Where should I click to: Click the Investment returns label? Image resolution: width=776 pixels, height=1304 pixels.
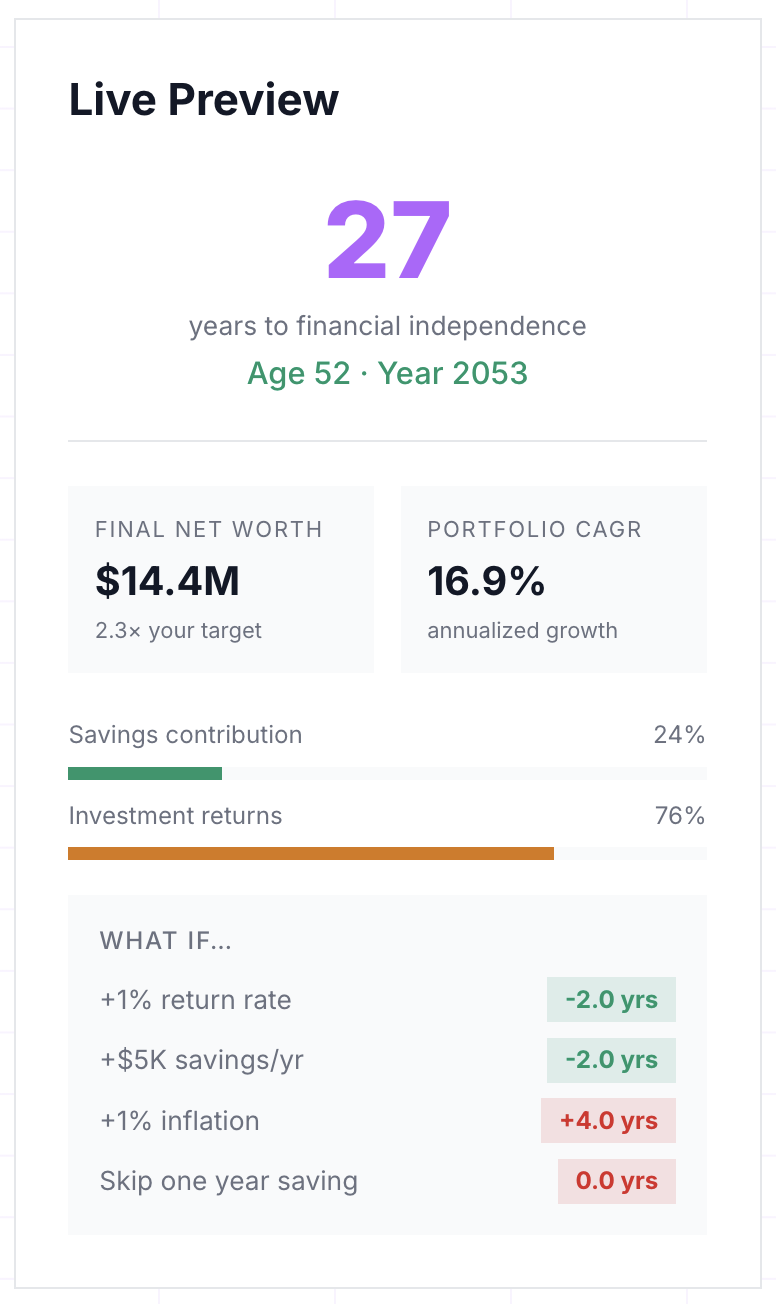click(175, 816)
